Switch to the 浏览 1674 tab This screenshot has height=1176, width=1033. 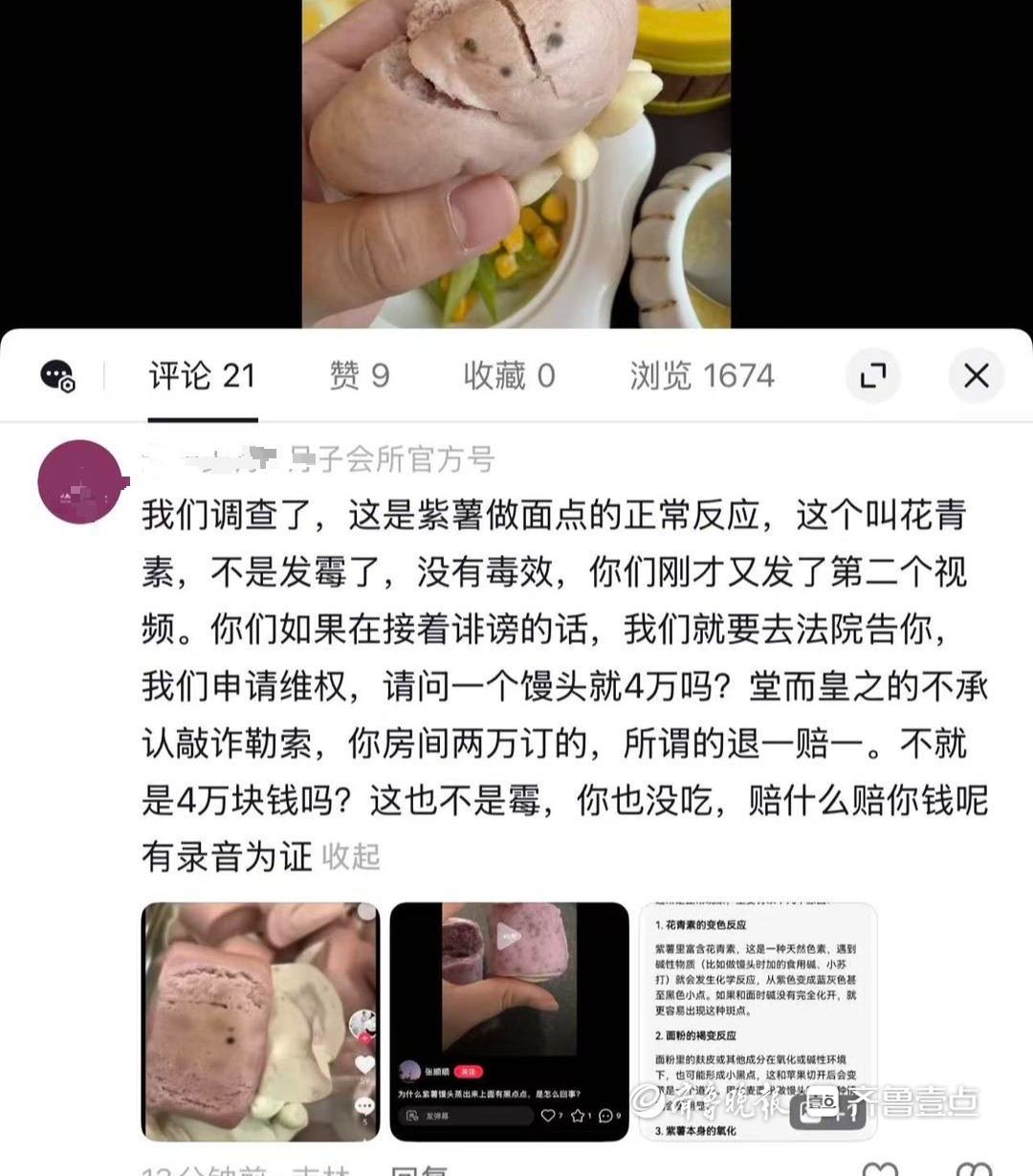click(701, 376)
